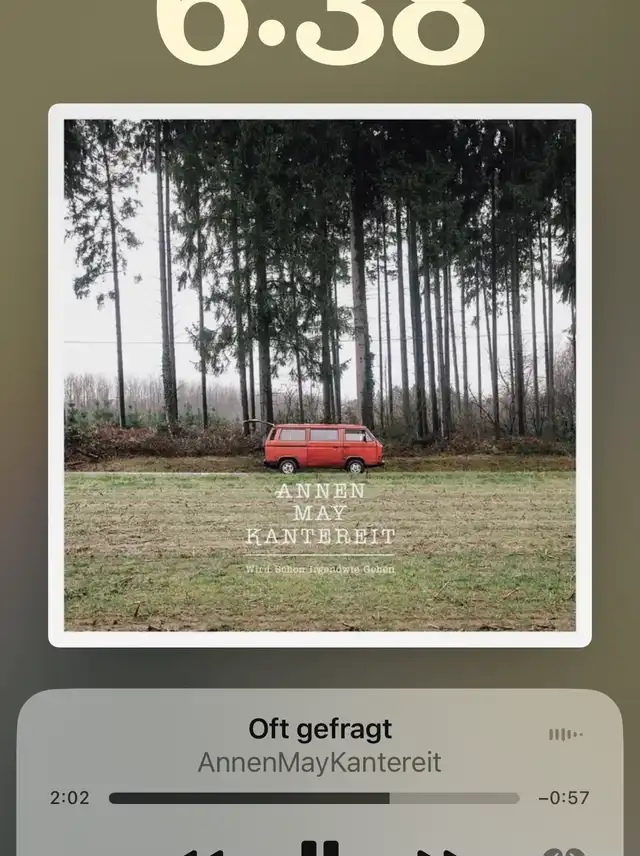Skip to the next track
Screen dimensions: 640x856
click(x=436, y=852)
